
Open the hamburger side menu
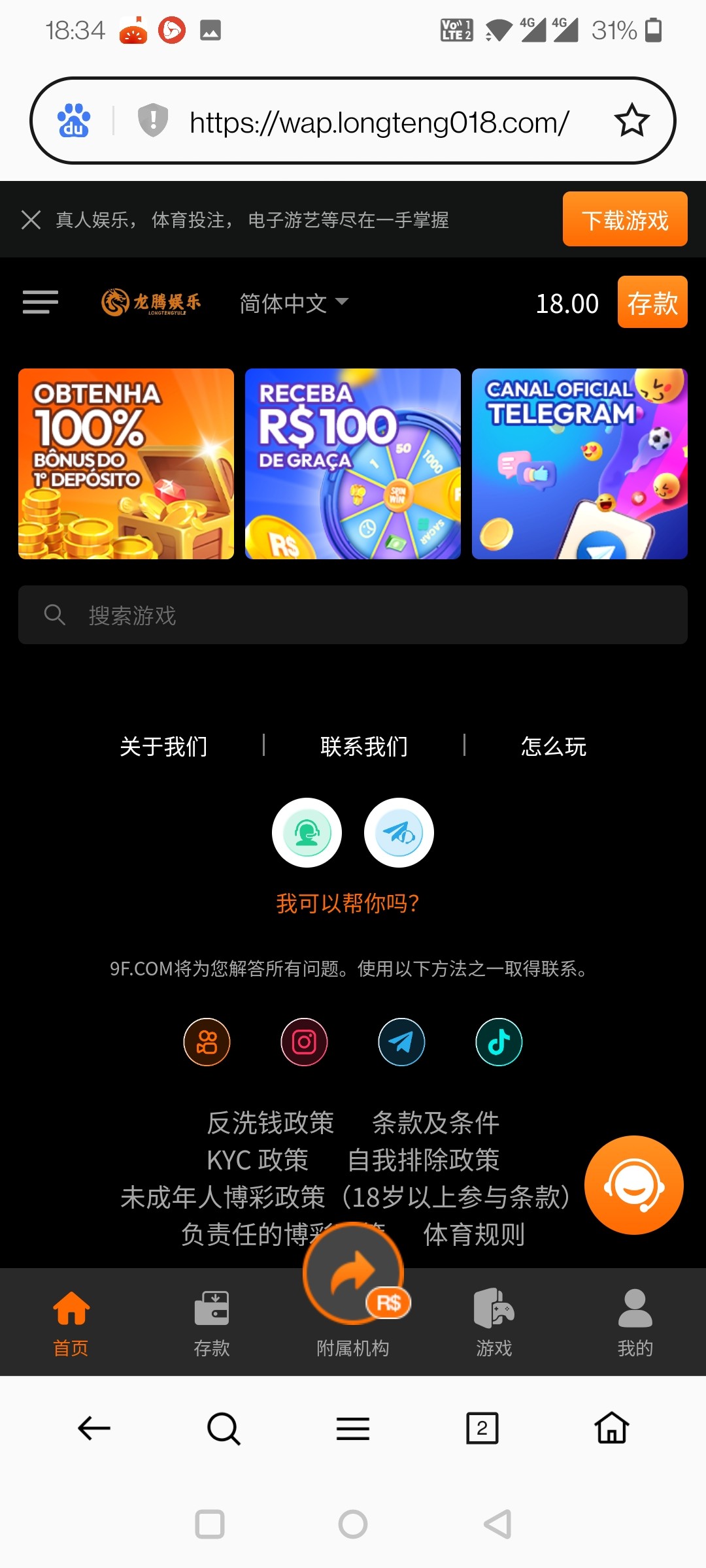coord(41,302)
